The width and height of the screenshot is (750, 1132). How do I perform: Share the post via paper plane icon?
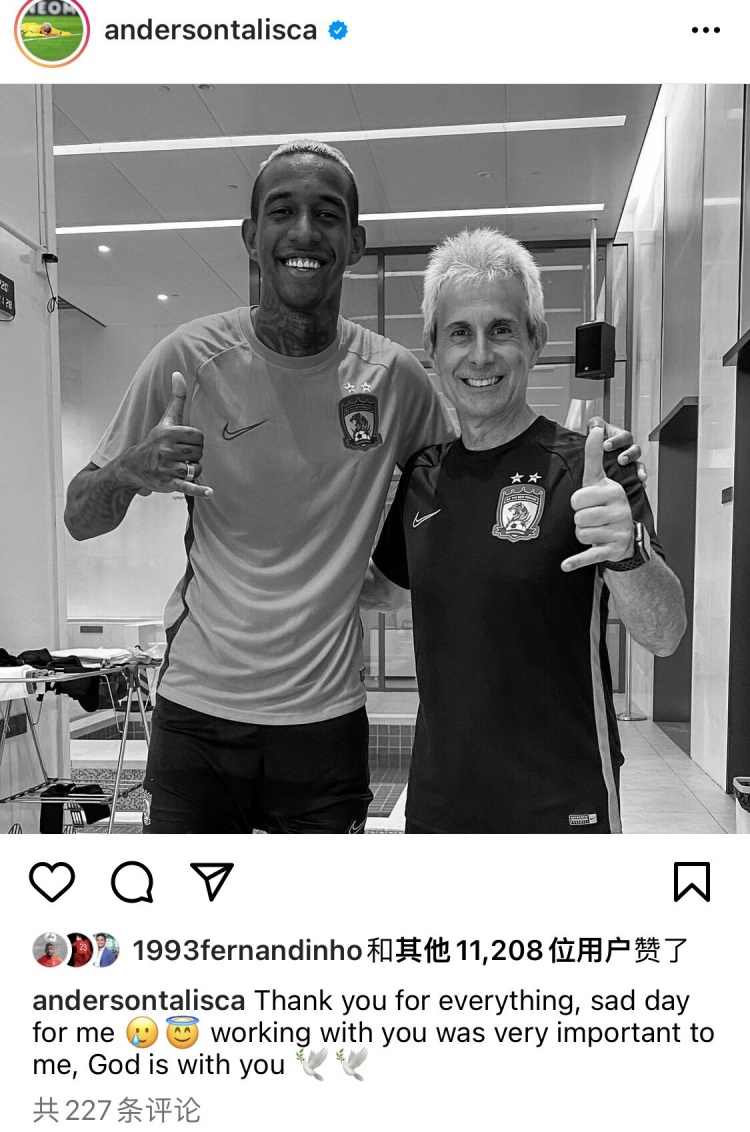tap(212, 882)
